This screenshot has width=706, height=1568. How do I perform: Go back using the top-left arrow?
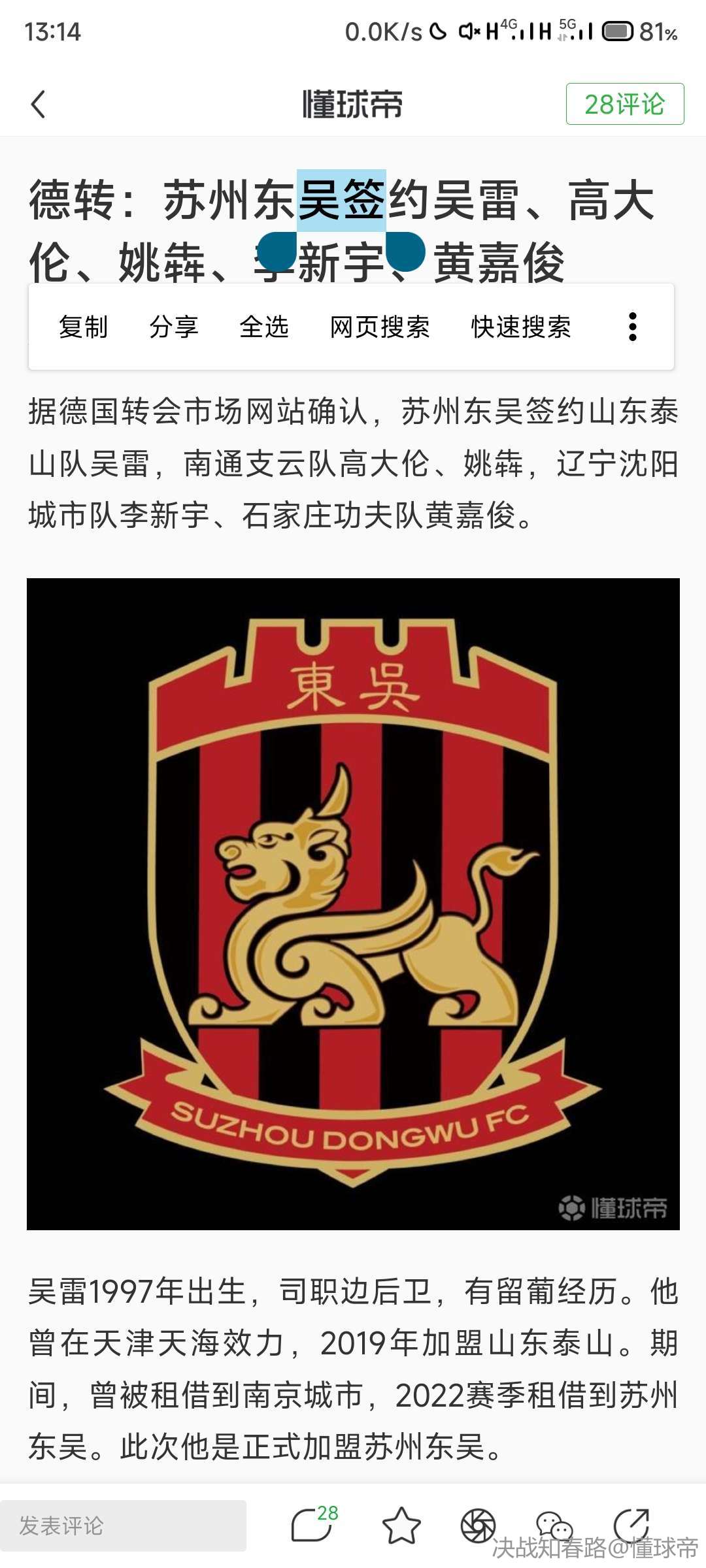39,105
